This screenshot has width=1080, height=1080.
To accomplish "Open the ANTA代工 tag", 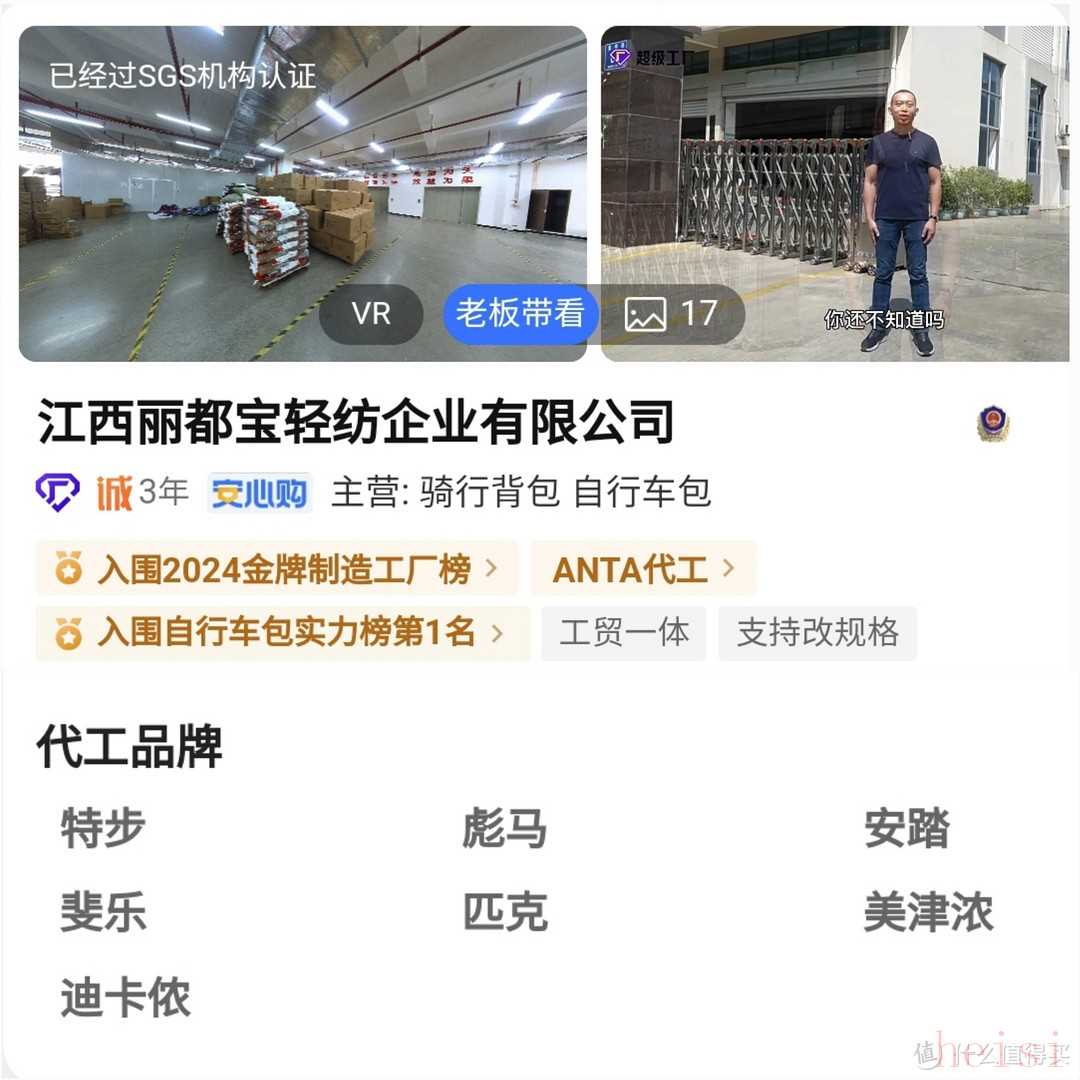I will 643,569.
